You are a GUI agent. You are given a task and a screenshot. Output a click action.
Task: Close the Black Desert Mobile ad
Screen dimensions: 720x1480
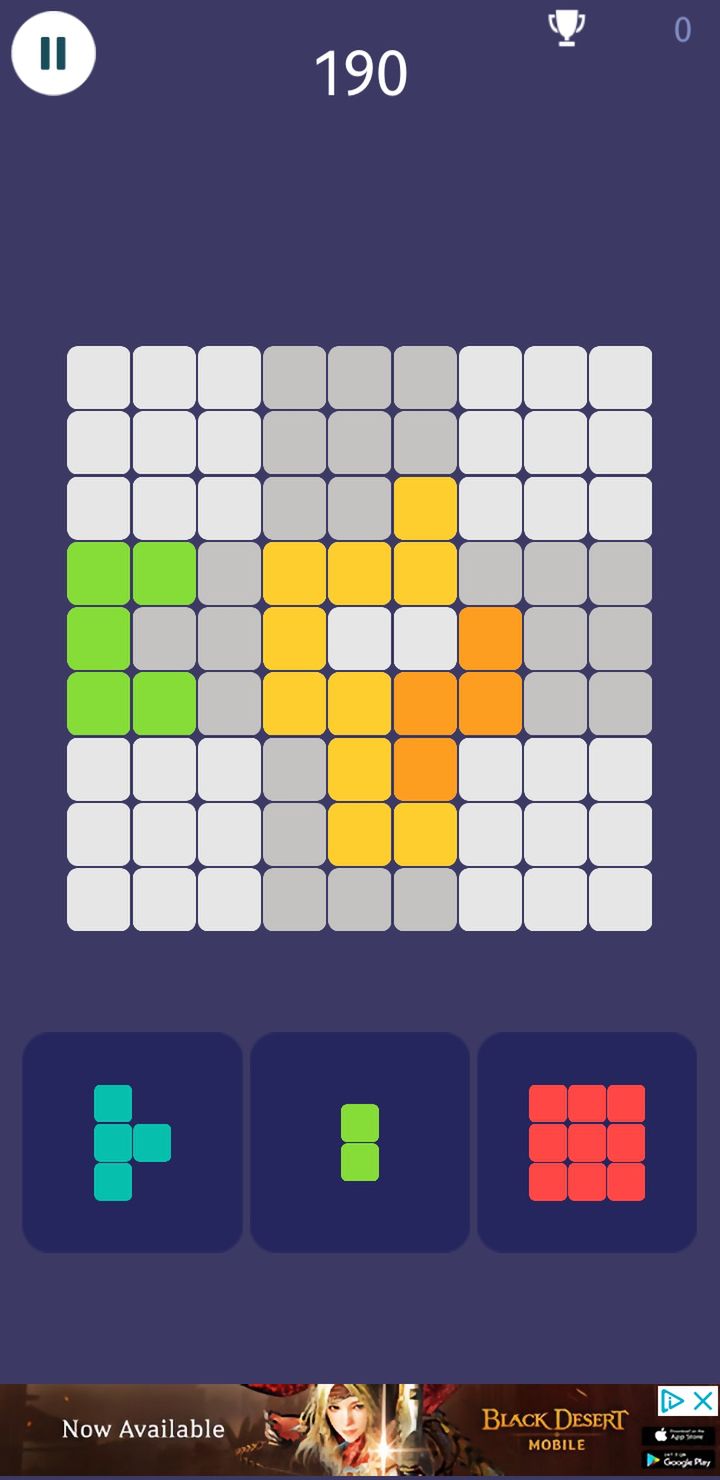[x=704, y=1401]
